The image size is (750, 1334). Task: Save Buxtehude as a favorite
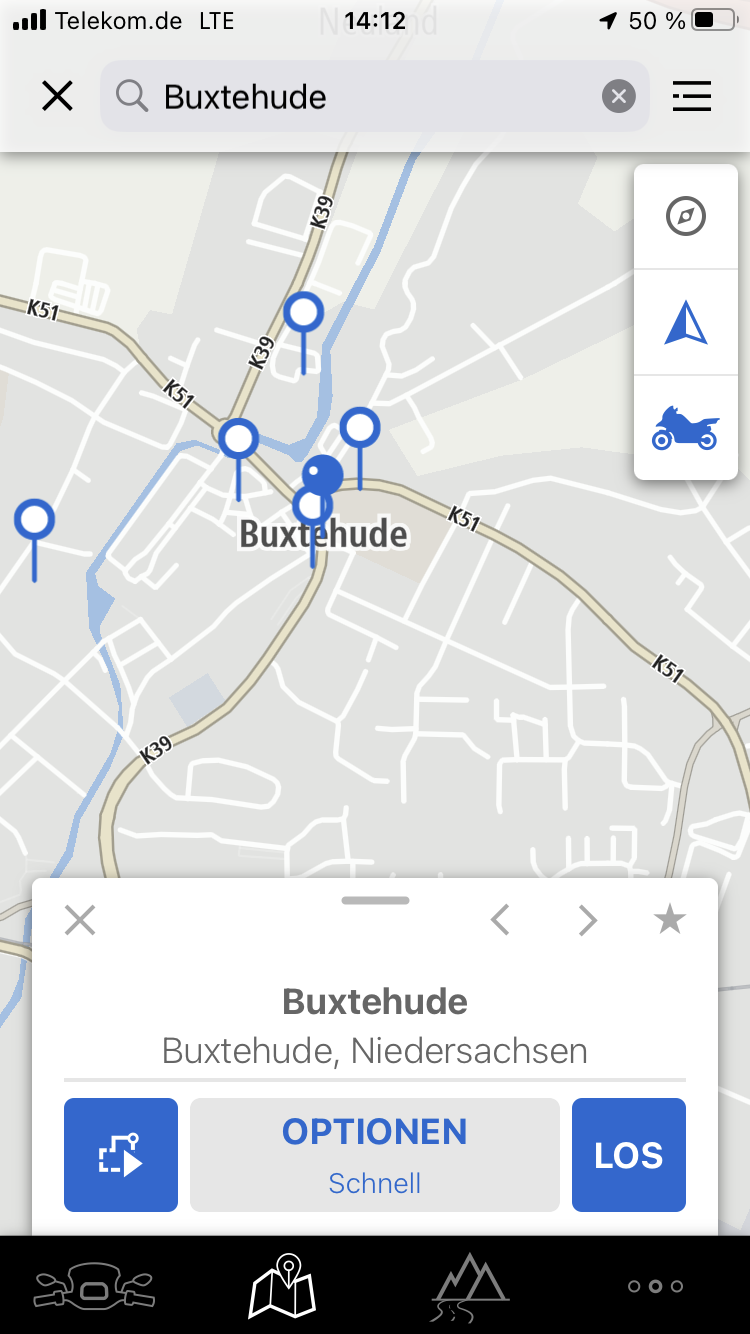pos(670,920)
